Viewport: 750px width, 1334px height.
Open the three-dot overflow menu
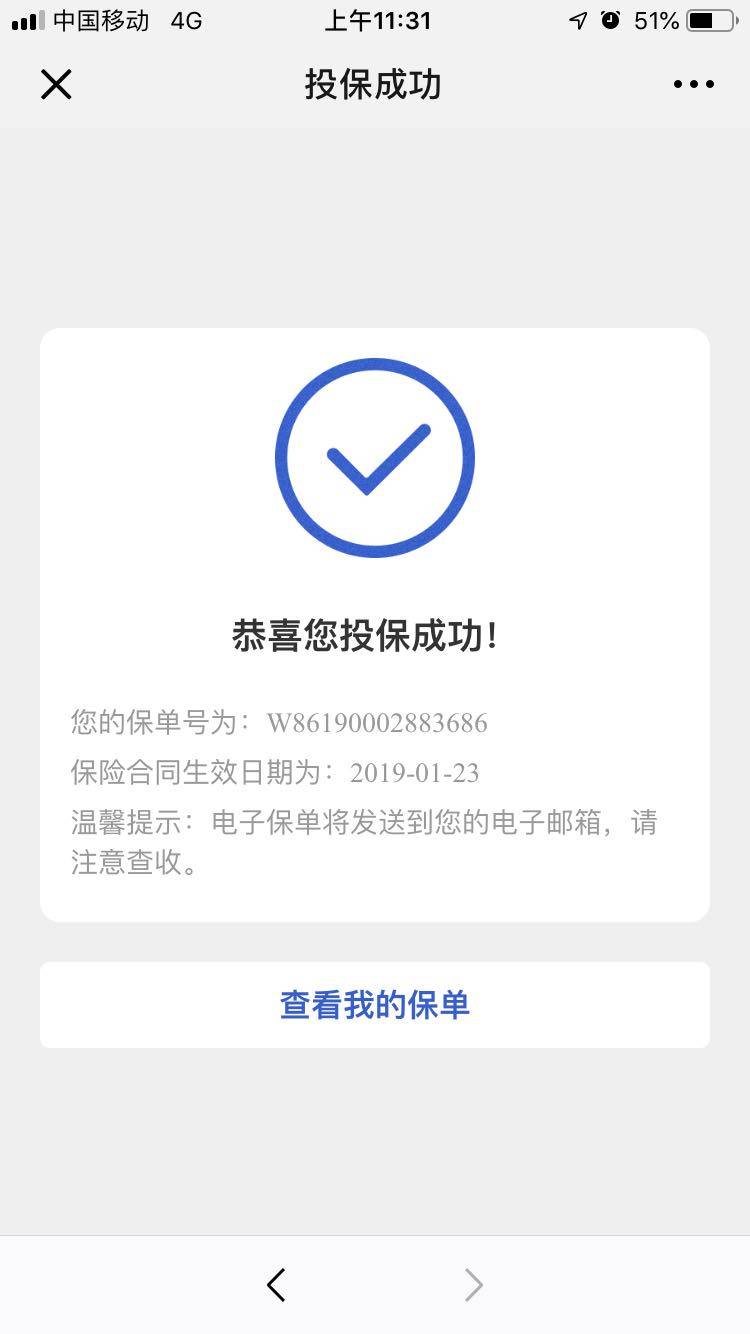(694, 85)
